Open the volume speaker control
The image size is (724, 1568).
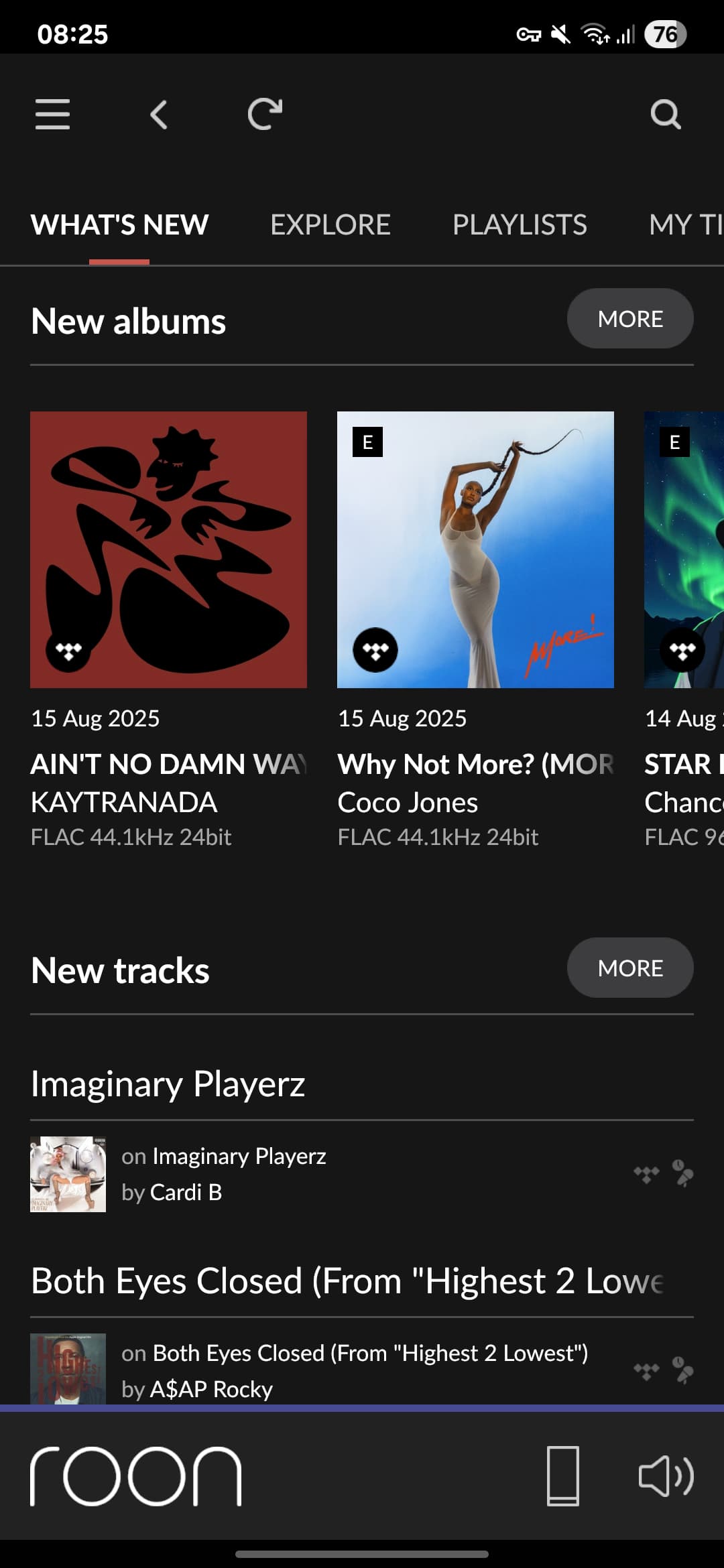(x=666, y=1476)
